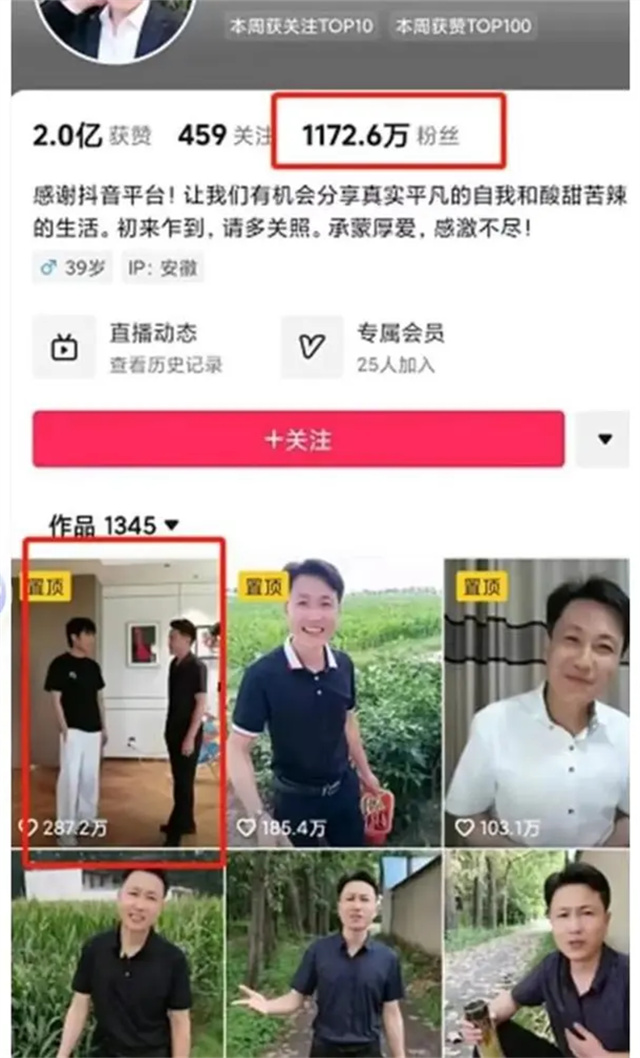Open the video of man in cornfield
This screenshot has width=640, height=1058.
tap(118, 955)
